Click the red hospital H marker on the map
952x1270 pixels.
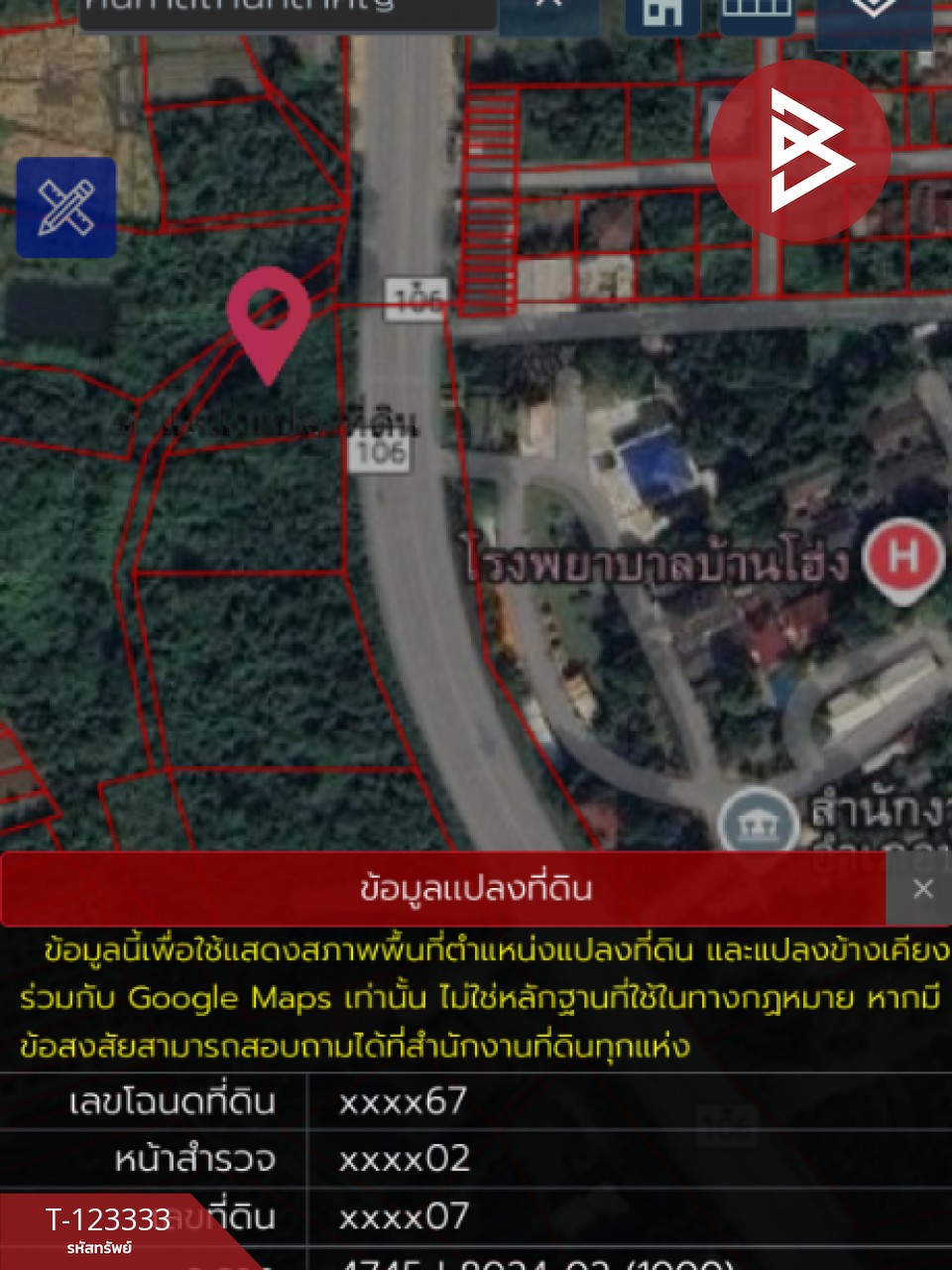tap(903, 559)
